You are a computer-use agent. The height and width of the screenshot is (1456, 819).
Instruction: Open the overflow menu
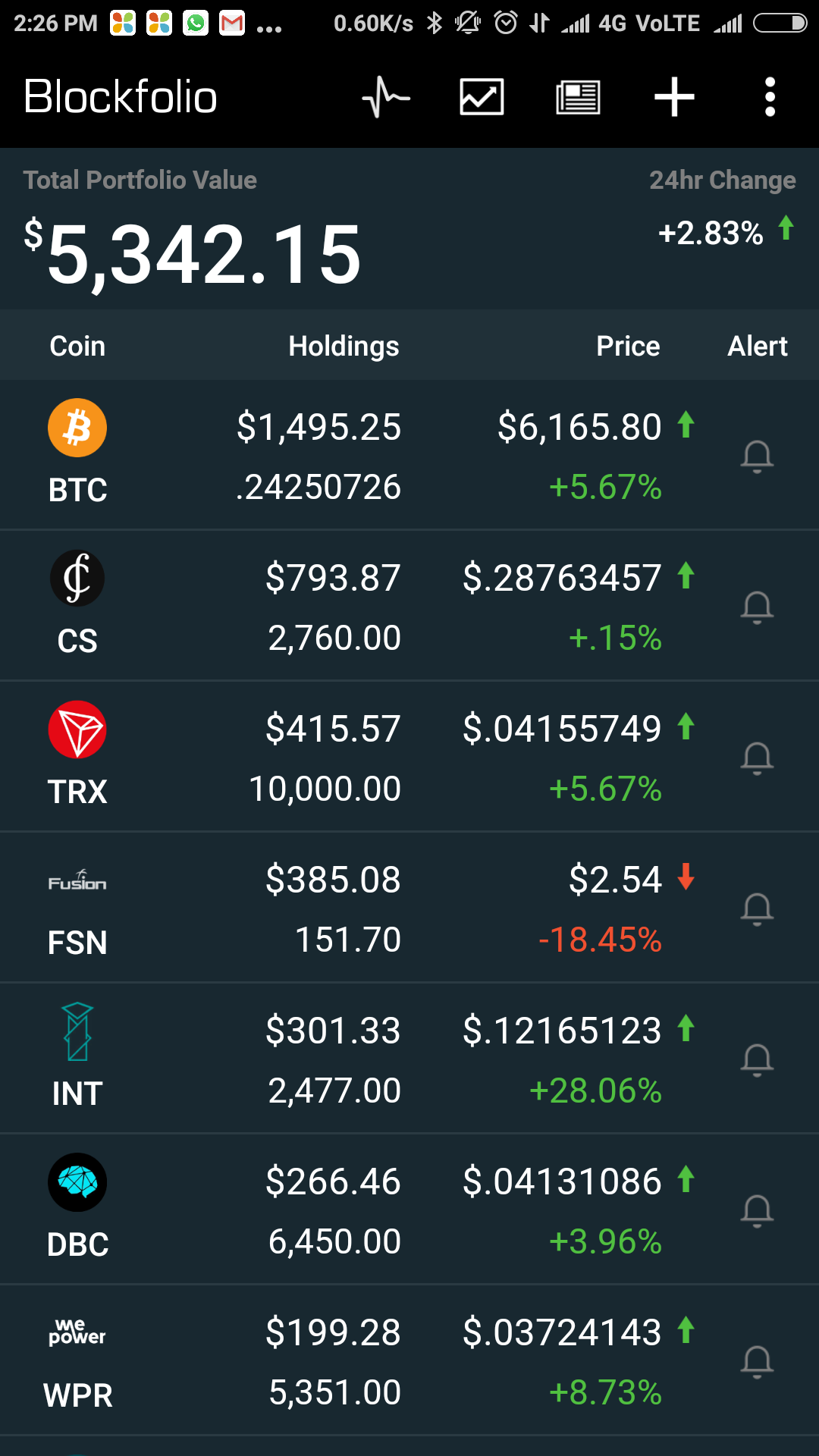pyautogui.click(x=770, y=98)
